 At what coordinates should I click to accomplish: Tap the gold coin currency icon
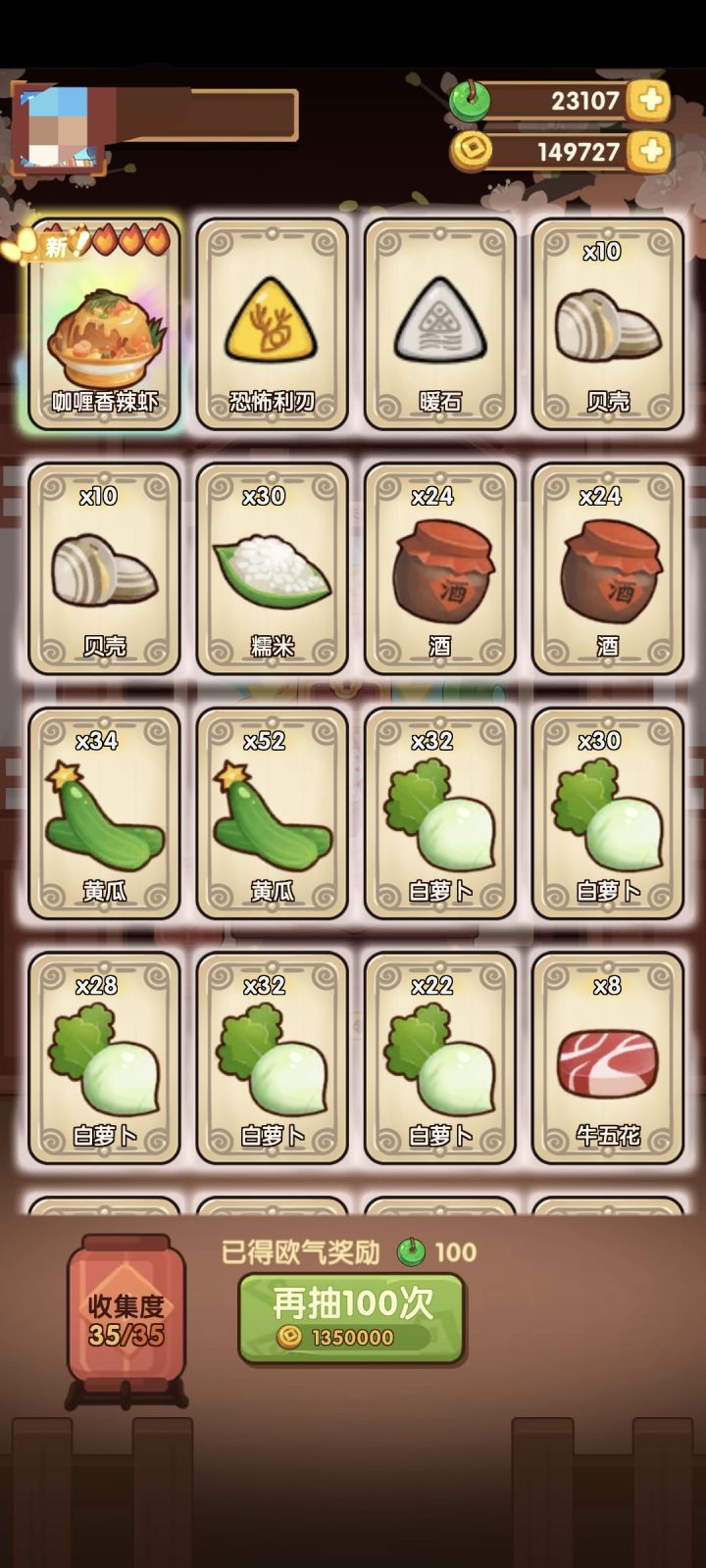[473, 152]
